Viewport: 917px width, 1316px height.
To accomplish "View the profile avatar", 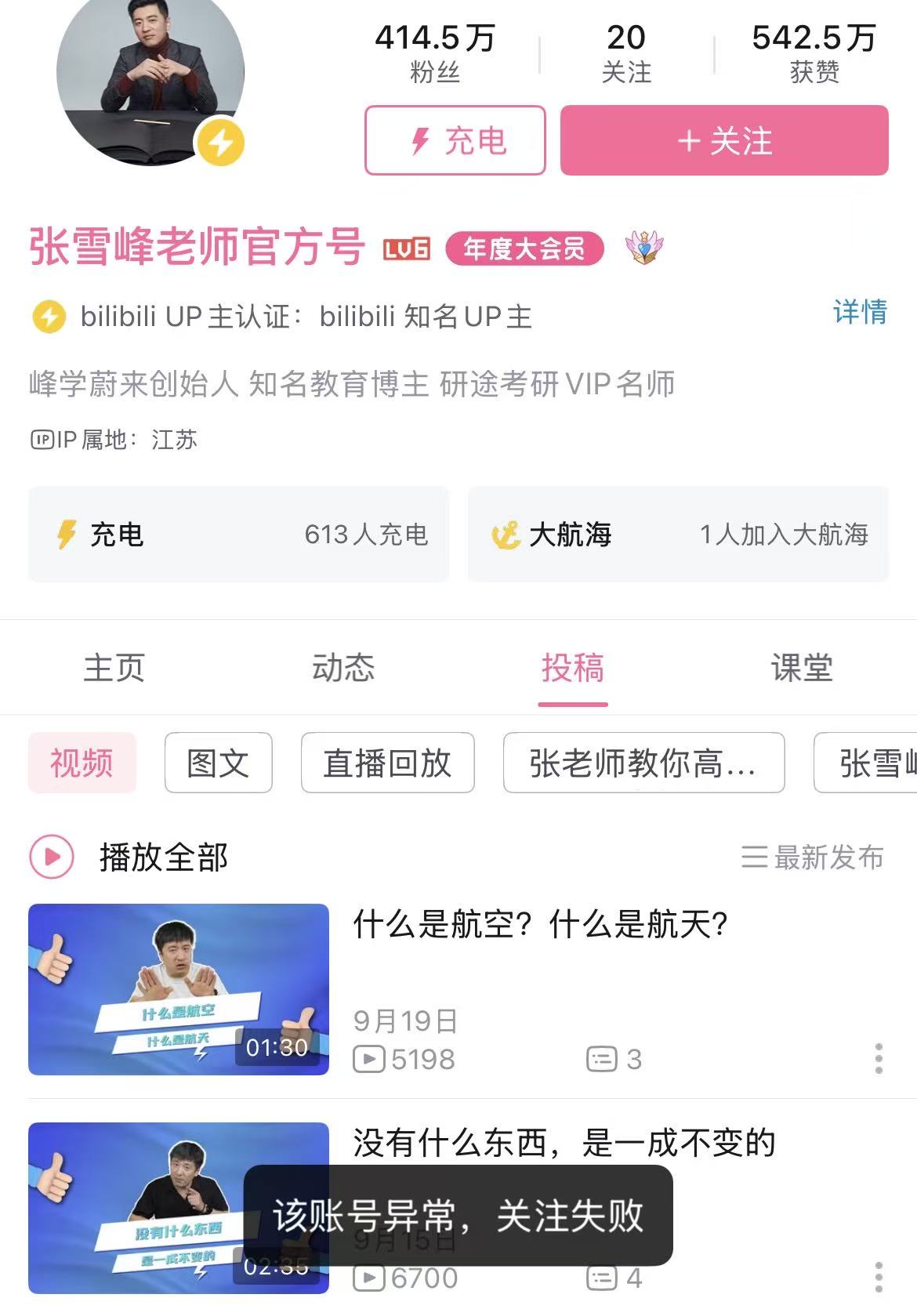I will click(150, 74).
